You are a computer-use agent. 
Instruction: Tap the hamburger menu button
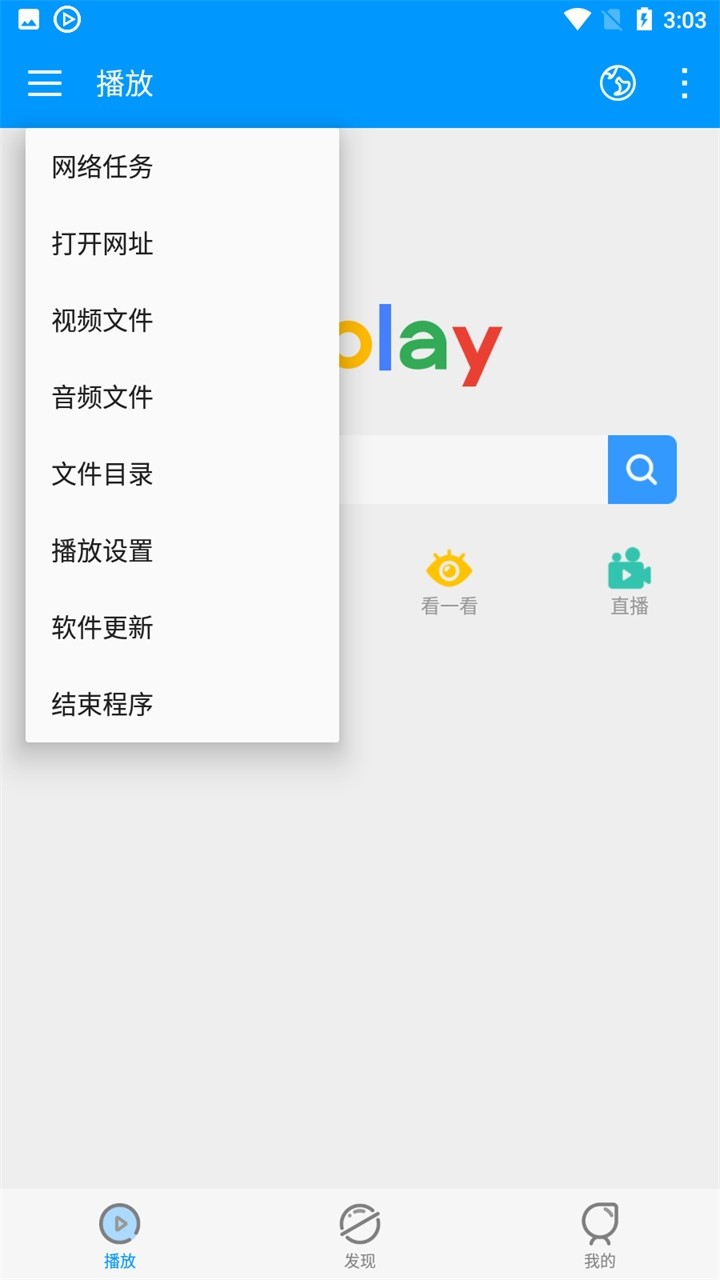pyautogui.click(x=45, y=83)
